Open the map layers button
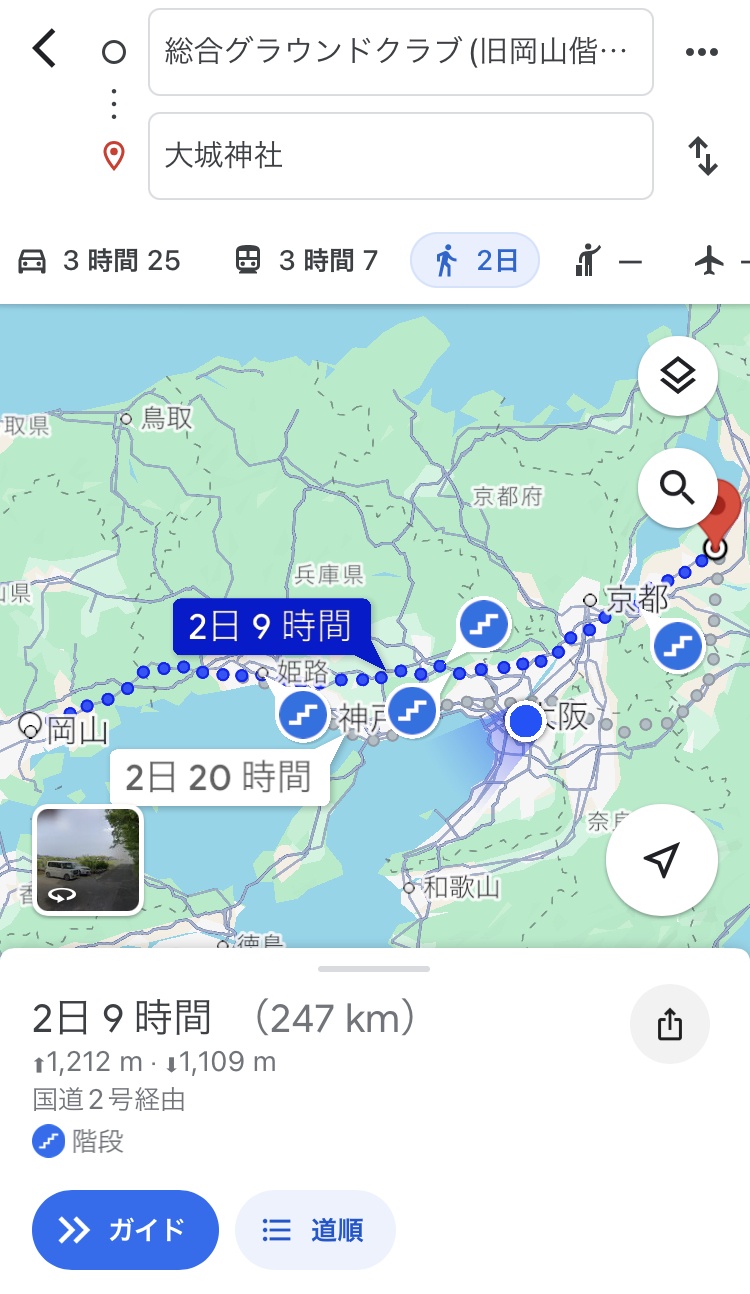 click(678, 377)
